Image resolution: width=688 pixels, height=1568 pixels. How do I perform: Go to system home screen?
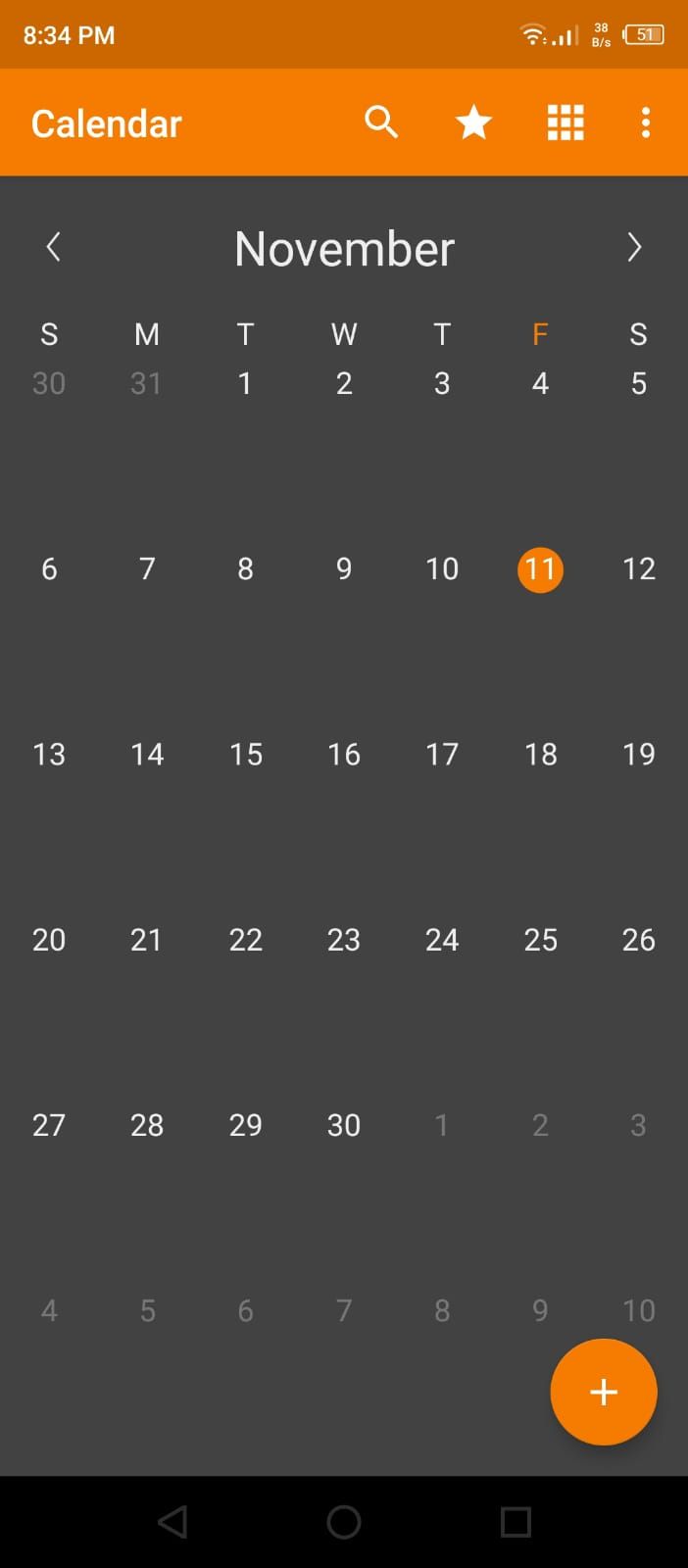pyautogui.click(x=344, y=1522)
